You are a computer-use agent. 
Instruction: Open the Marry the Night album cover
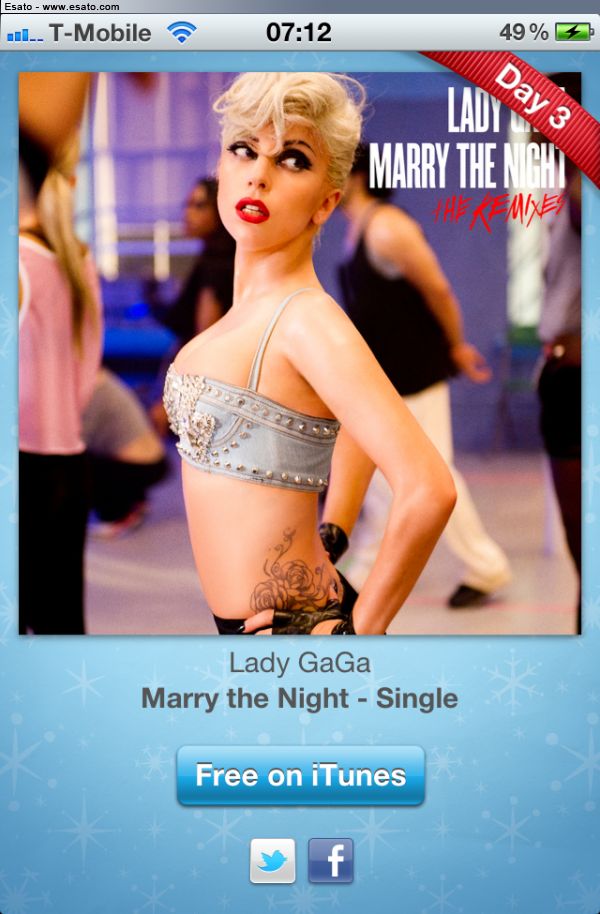300,352
